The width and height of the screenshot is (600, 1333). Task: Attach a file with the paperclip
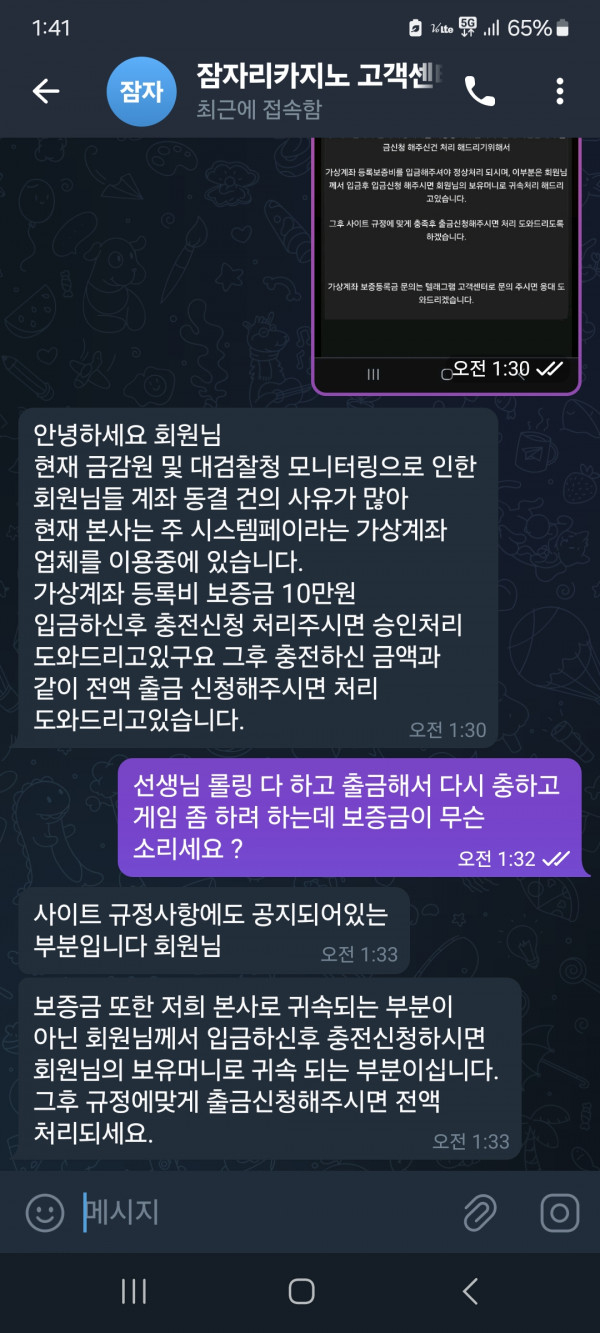click(x=481, y=1214)
